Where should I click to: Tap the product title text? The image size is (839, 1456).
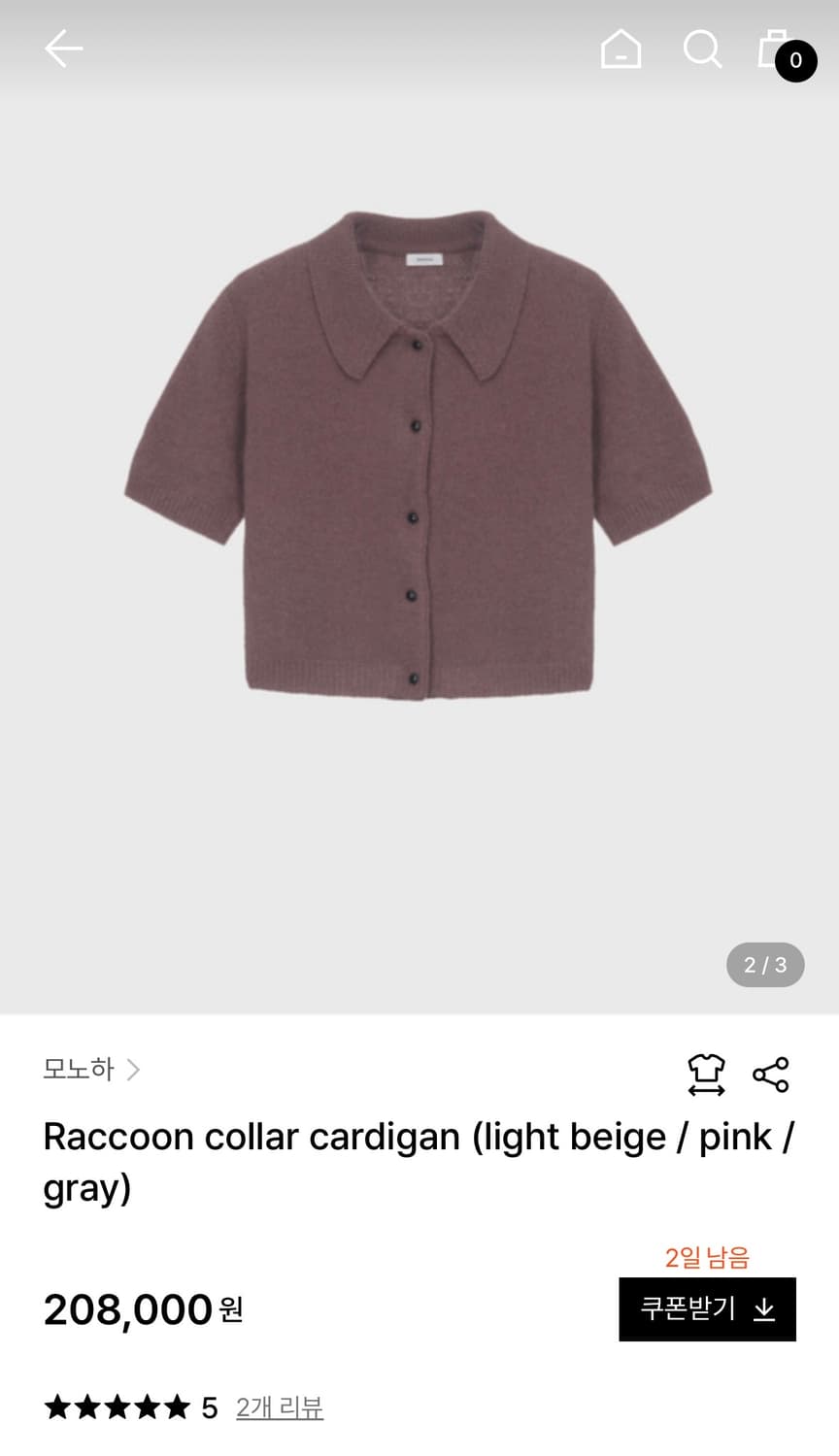(x=419, y=1161)
